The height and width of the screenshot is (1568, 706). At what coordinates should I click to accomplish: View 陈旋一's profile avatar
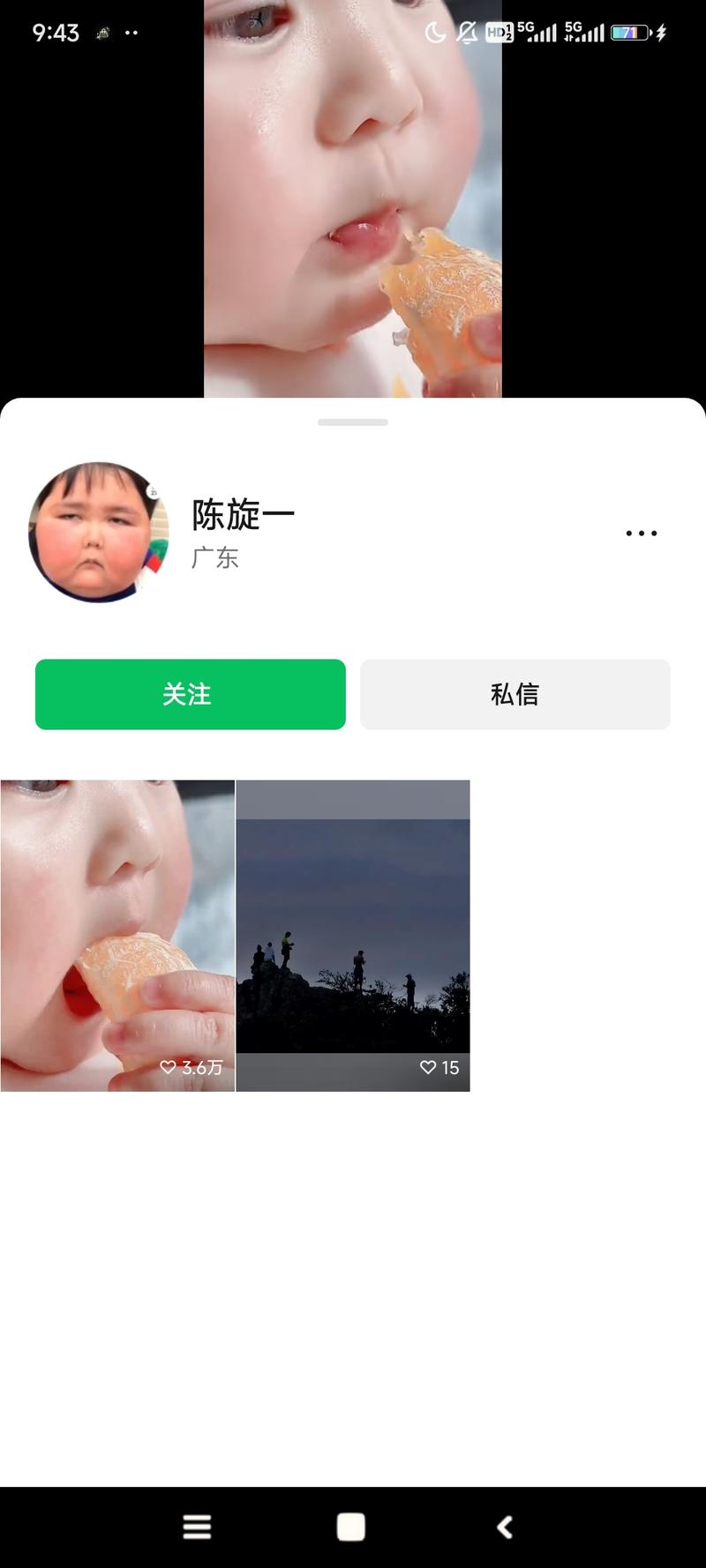(99, 533)
